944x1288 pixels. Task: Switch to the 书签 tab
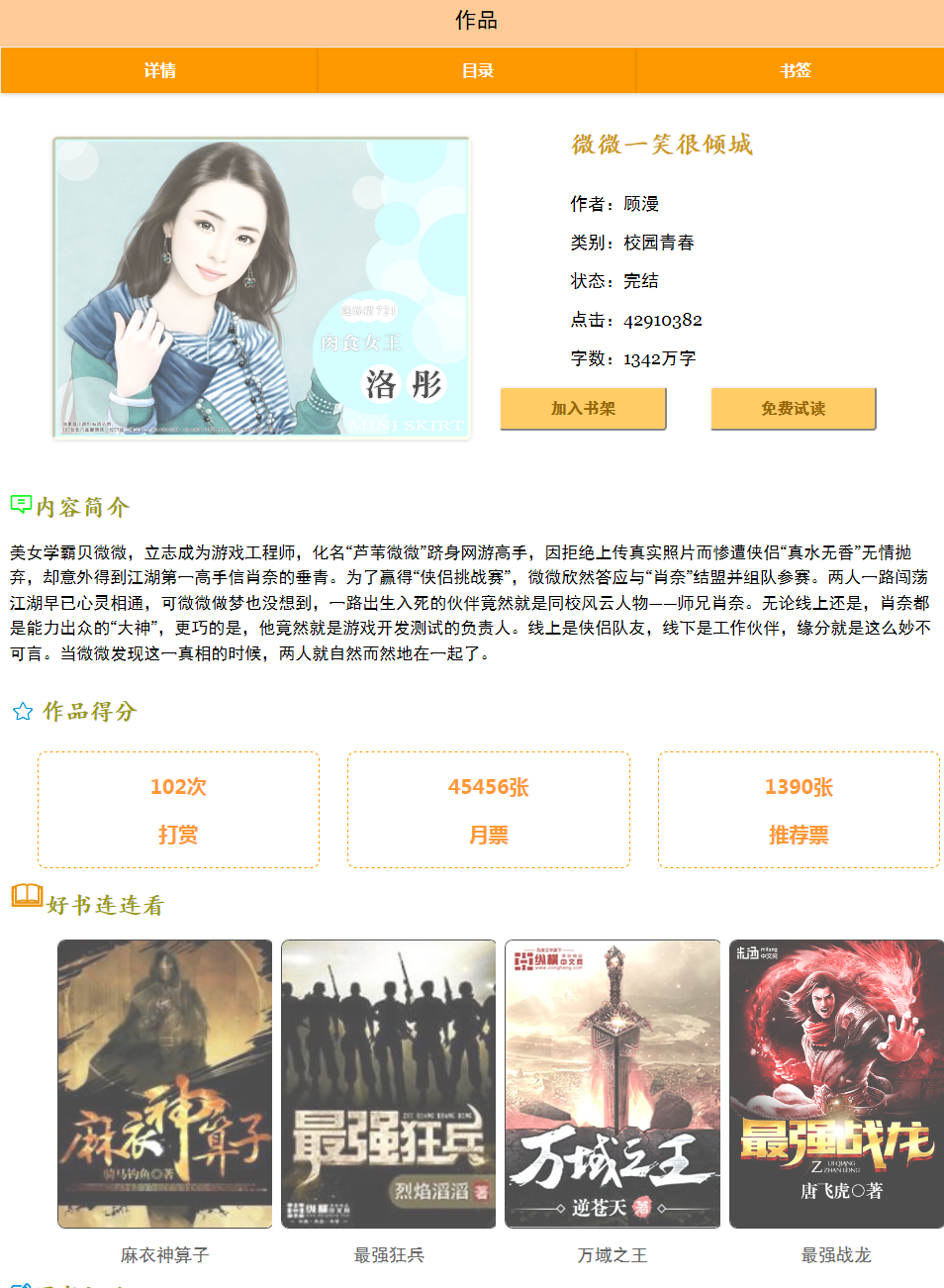(795, 70)
